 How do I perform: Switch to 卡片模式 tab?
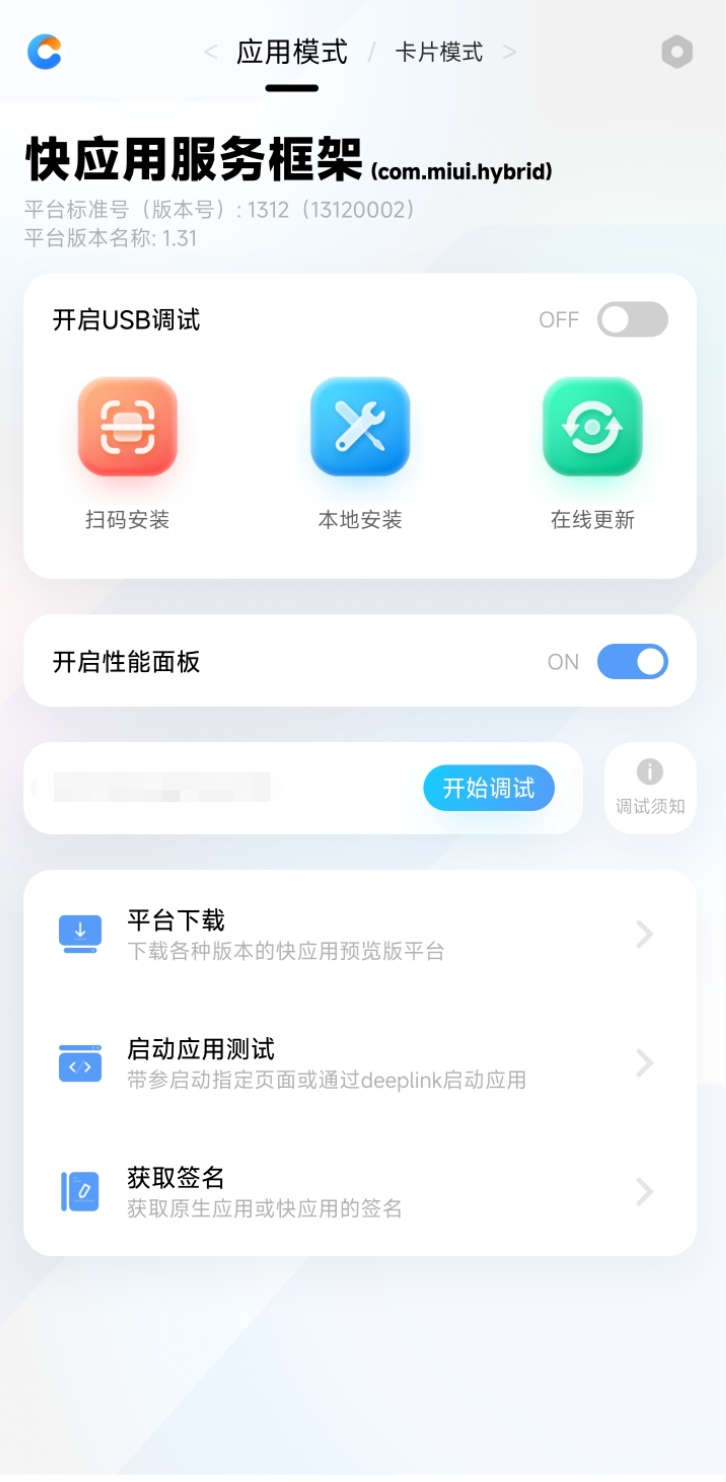pyautogui.click(x=439, y=52)
